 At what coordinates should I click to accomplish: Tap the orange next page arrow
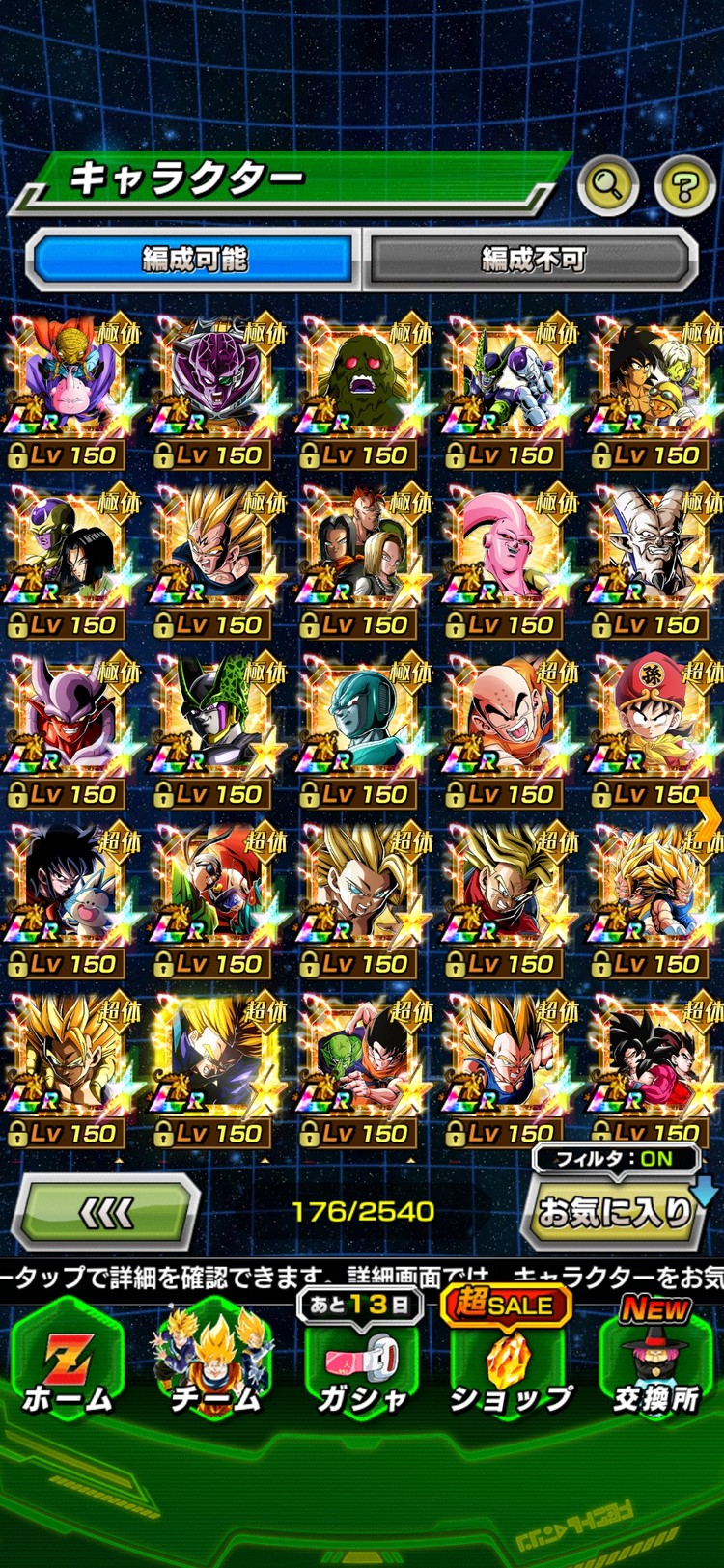[x=708, y=819]
